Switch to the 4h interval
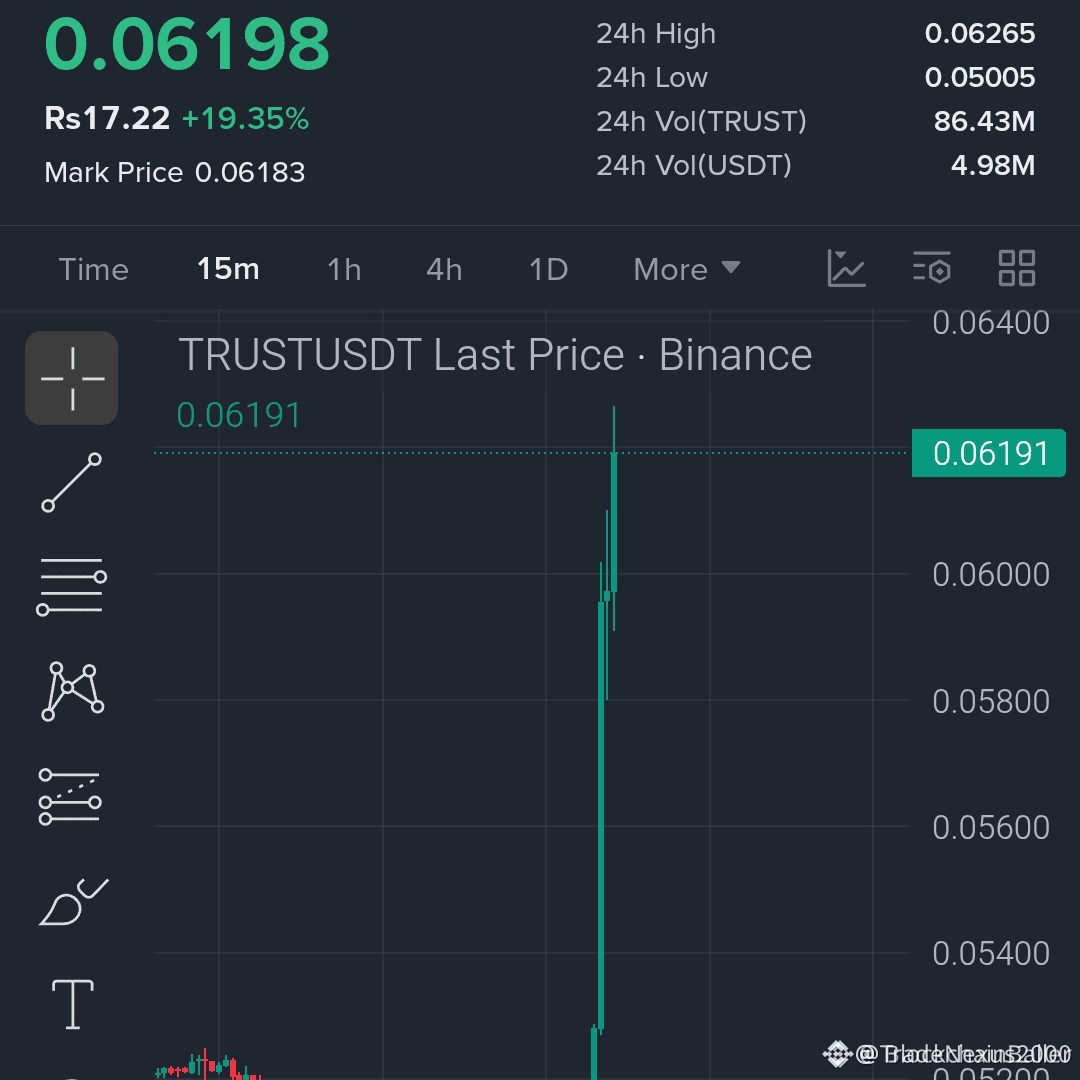The image size is (1080, 1080). pos(444,269)
